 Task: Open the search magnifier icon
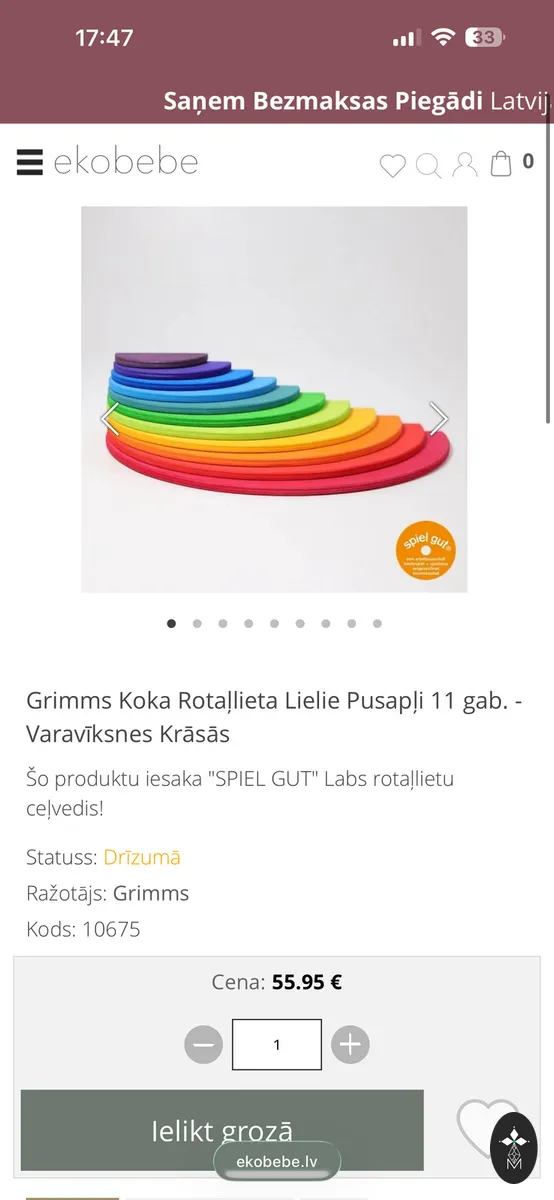[x=428, y=166]
